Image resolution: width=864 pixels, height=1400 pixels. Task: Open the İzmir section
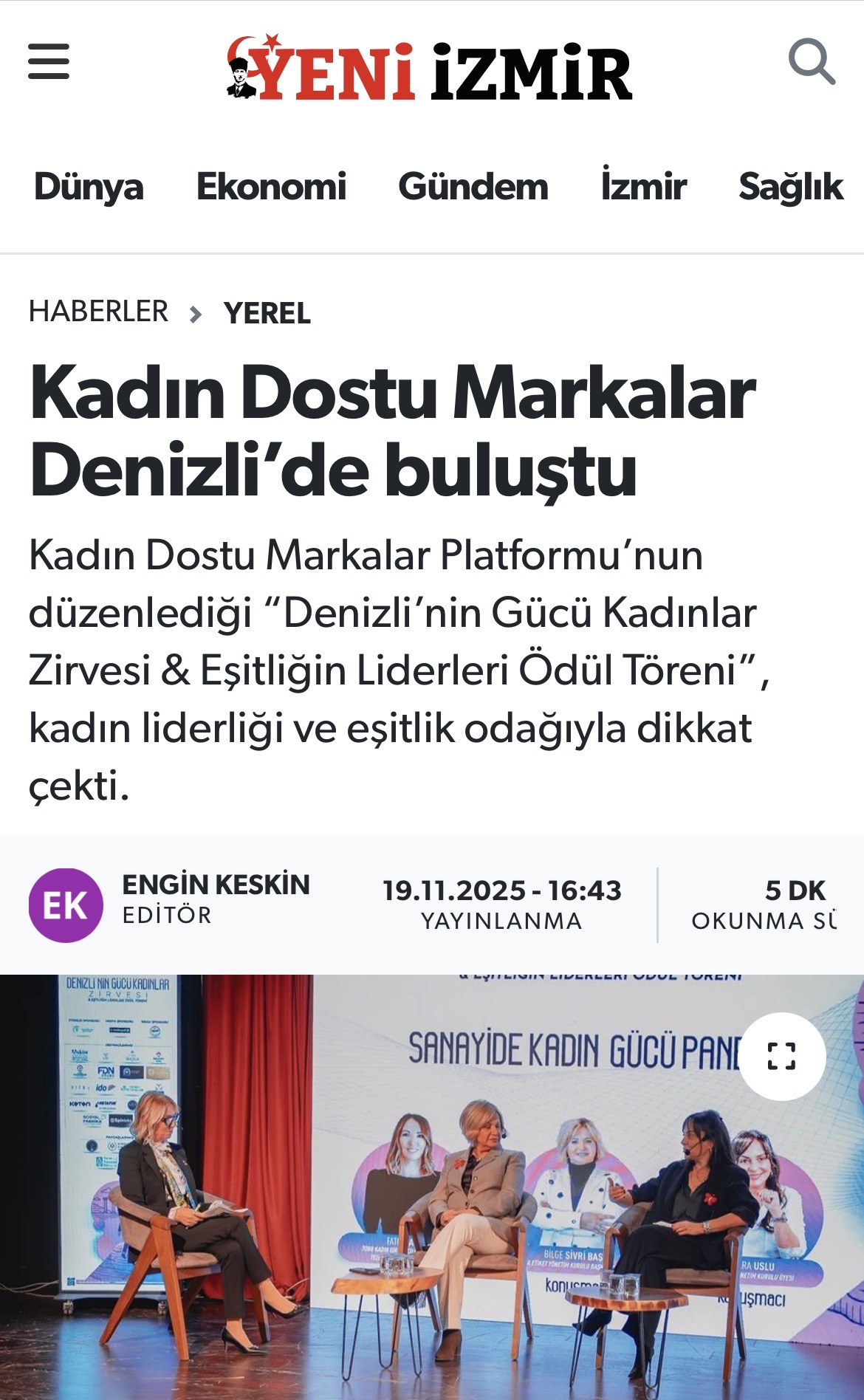(x=642, y=187)
